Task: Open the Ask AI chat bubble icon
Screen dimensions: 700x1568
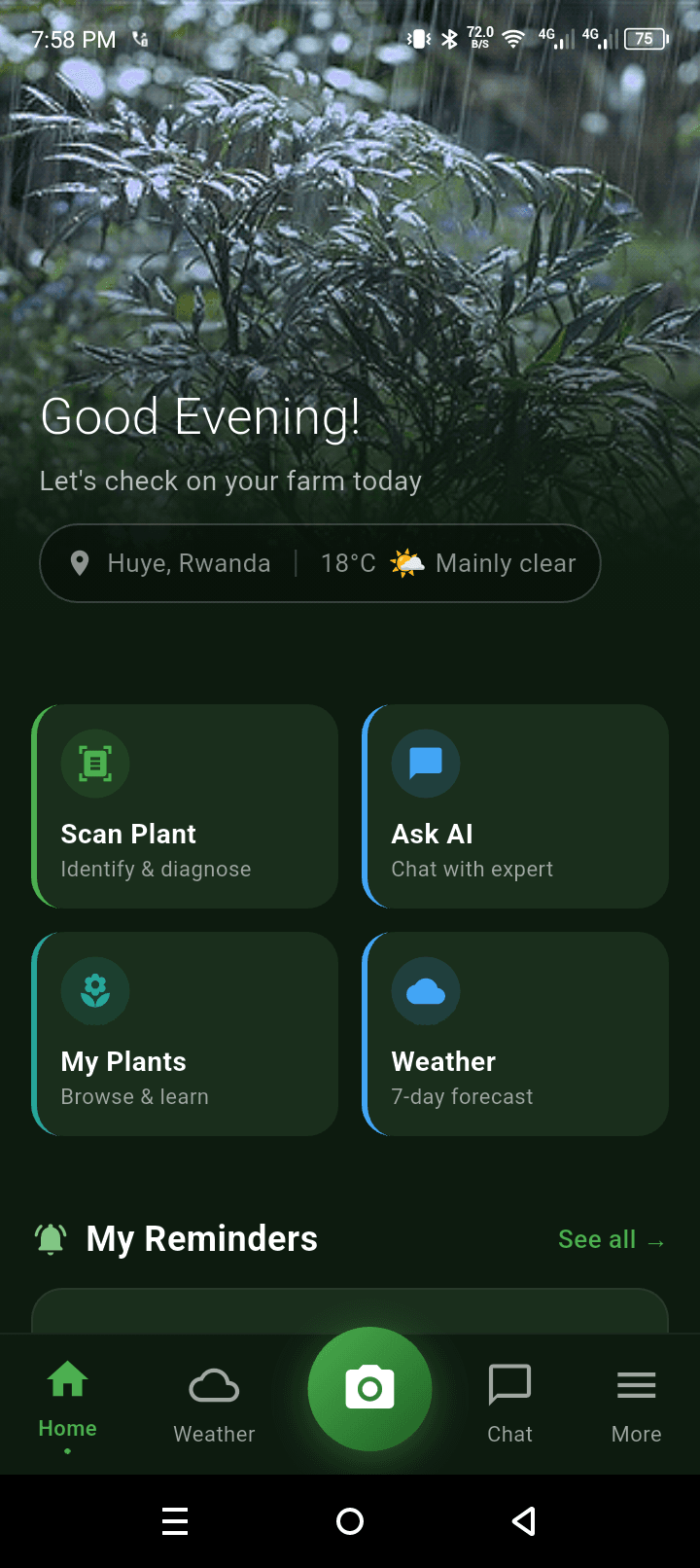Action: [426, 764]
